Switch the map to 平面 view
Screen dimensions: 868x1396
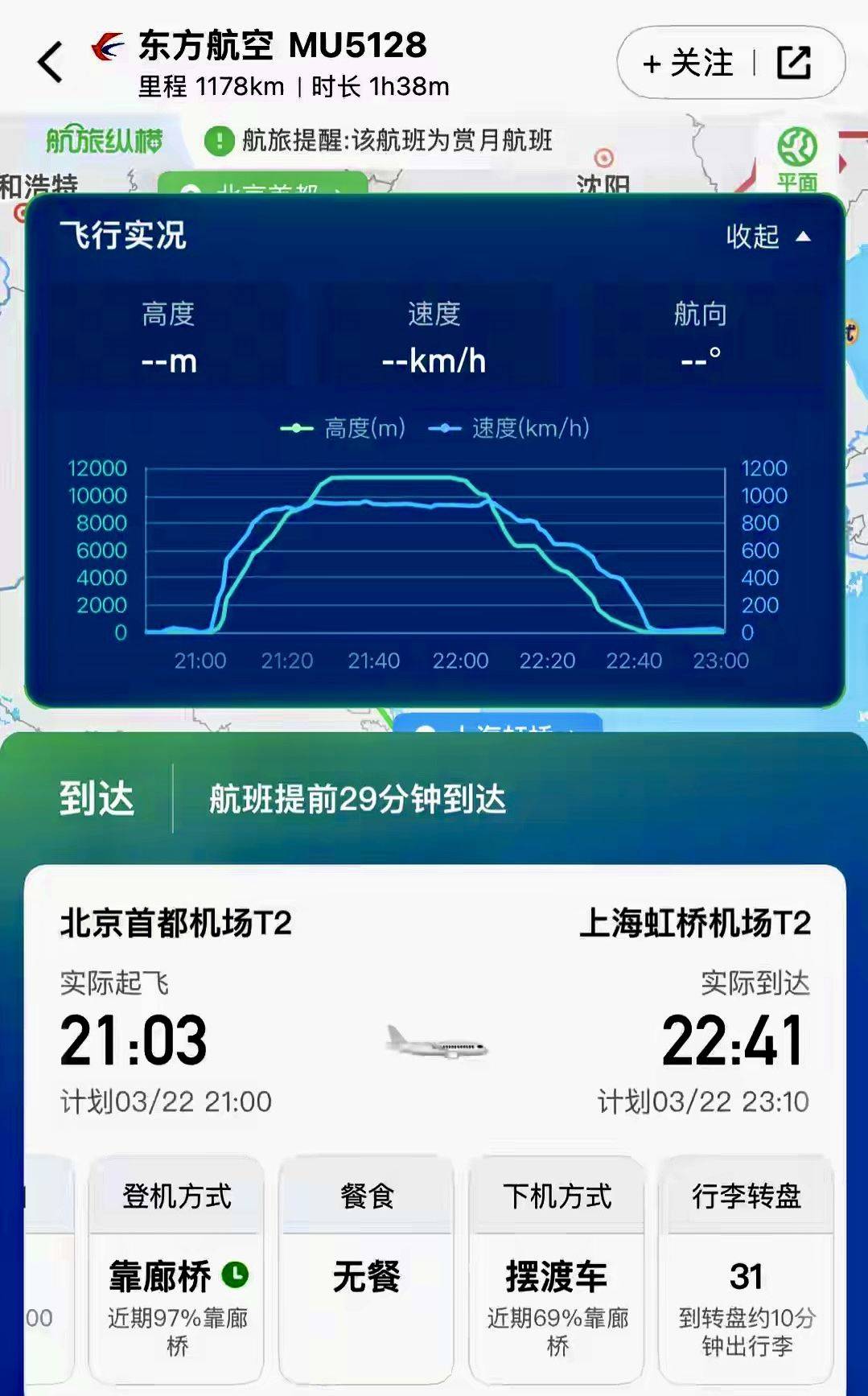click(x=796, y=159)
